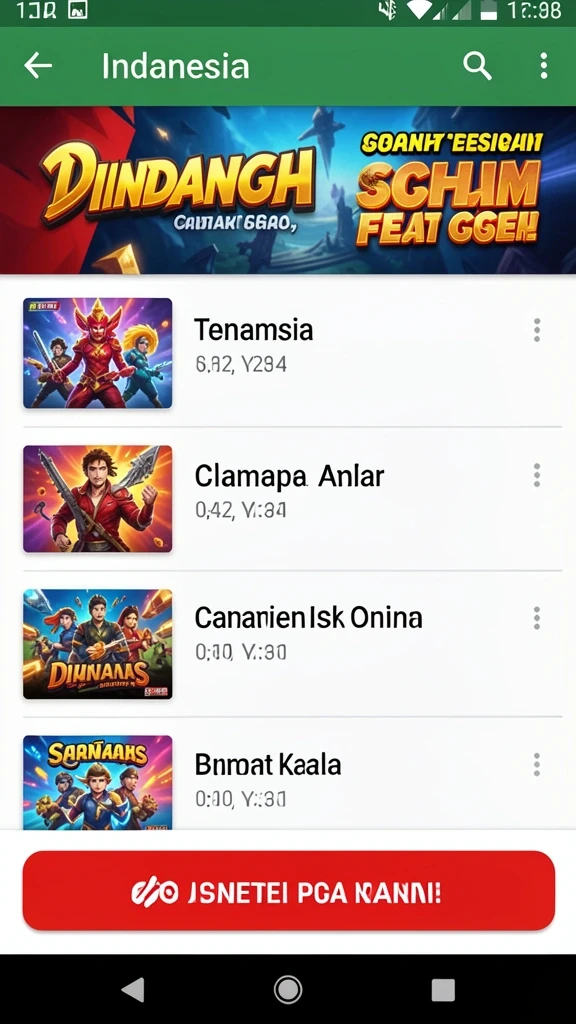Open the Clamapa Anlar list item
The image size is (576, 1024).
(288, 499)
